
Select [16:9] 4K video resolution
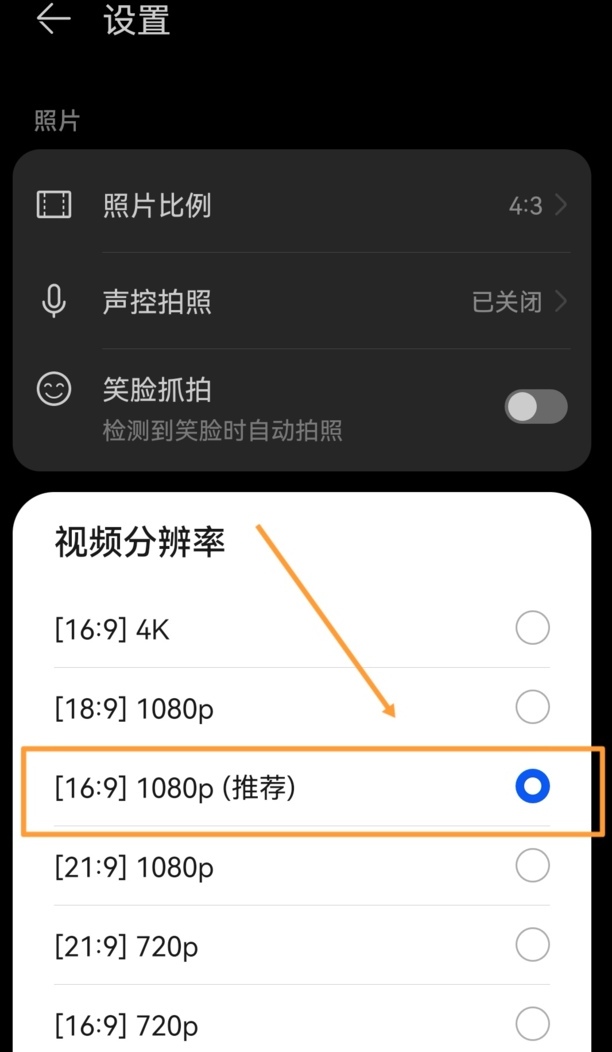[302, 629]
